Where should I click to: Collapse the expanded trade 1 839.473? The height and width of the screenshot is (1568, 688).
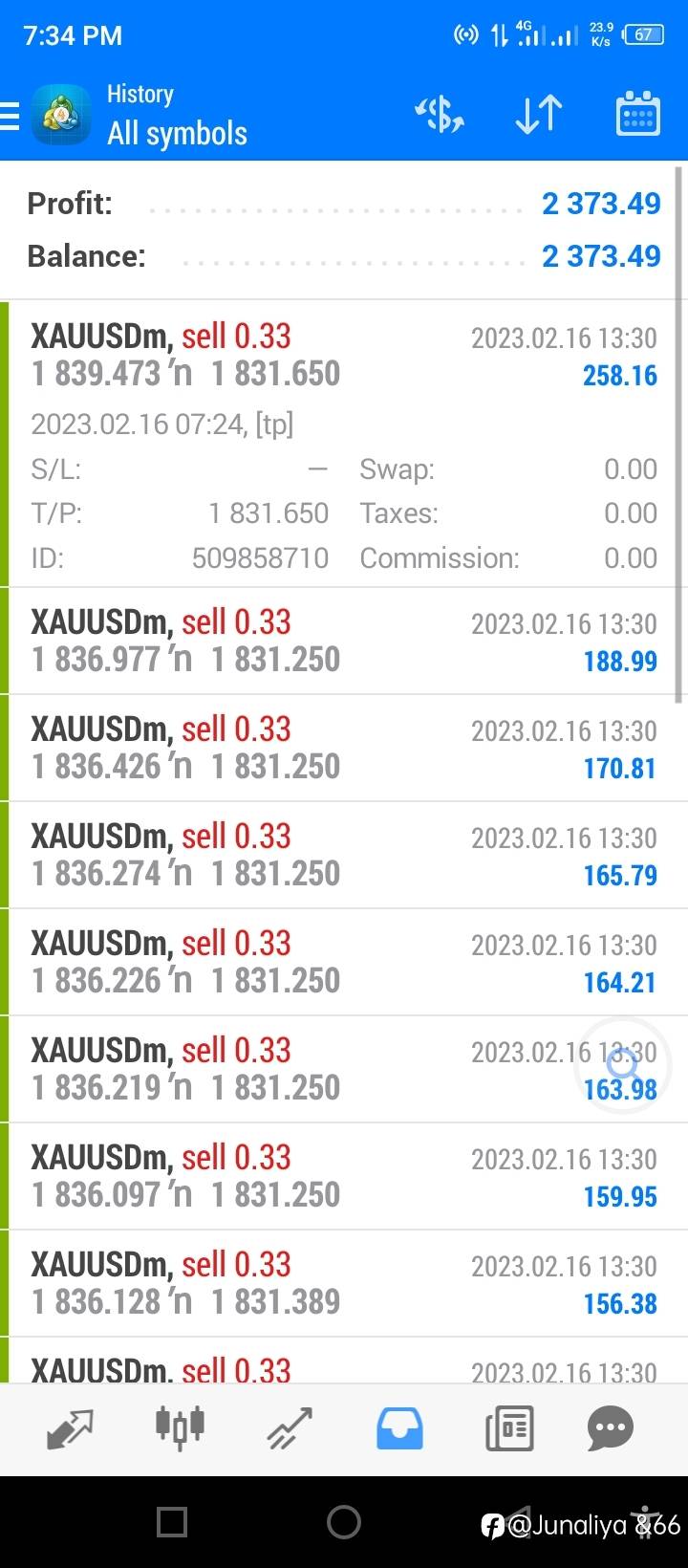coord(344,444)
